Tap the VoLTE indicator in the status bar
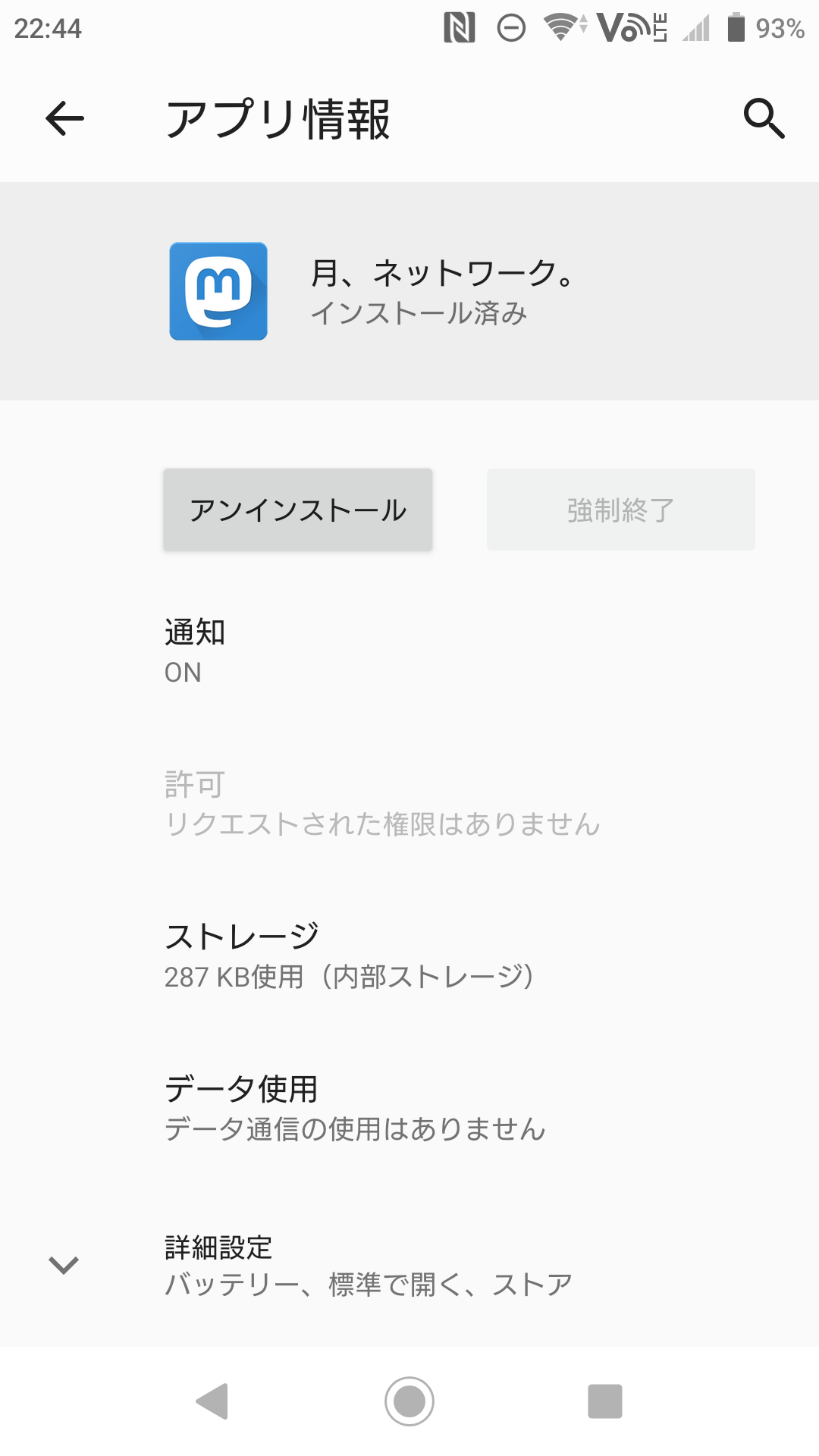819x1456 pixels. click(629, 28)
